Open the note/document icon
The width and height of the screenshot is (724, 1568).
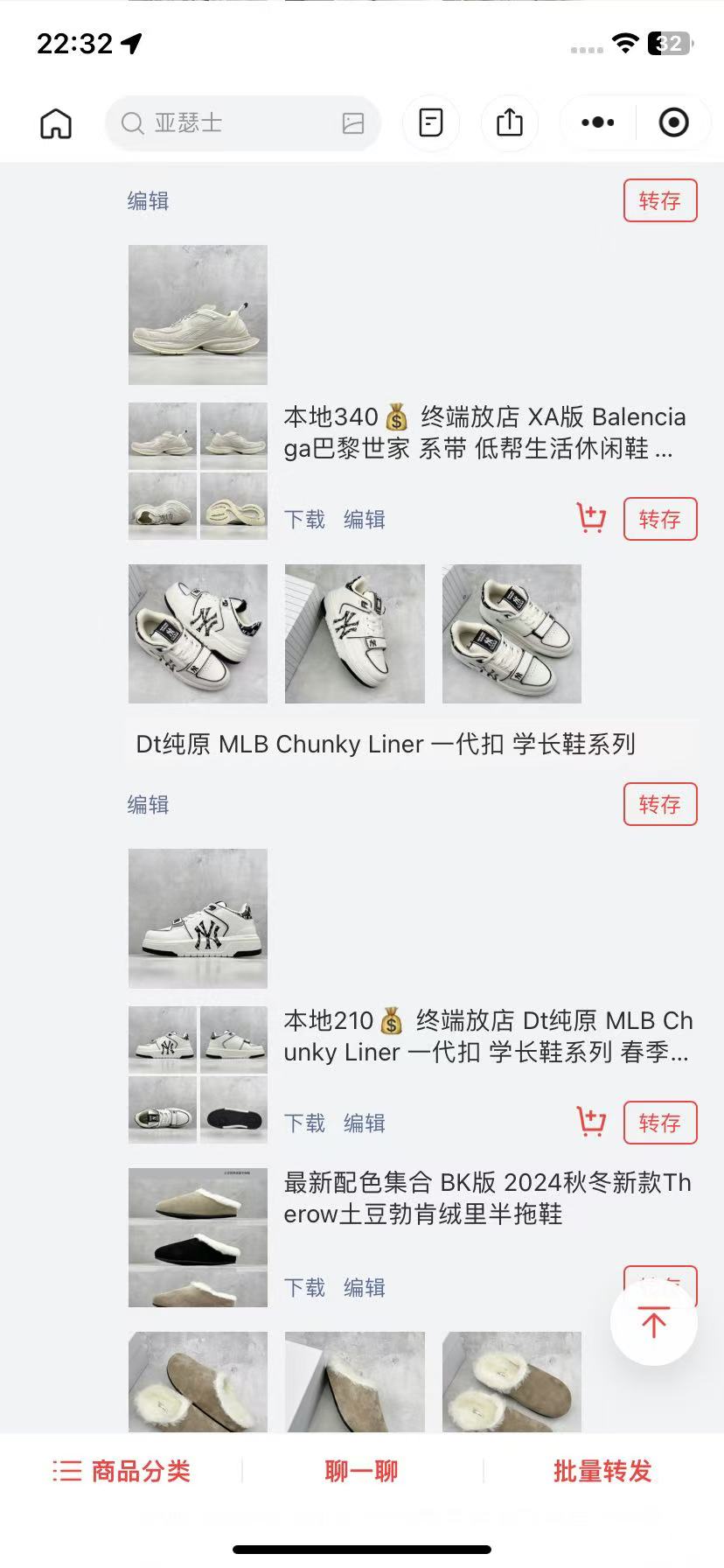point(431,122)
